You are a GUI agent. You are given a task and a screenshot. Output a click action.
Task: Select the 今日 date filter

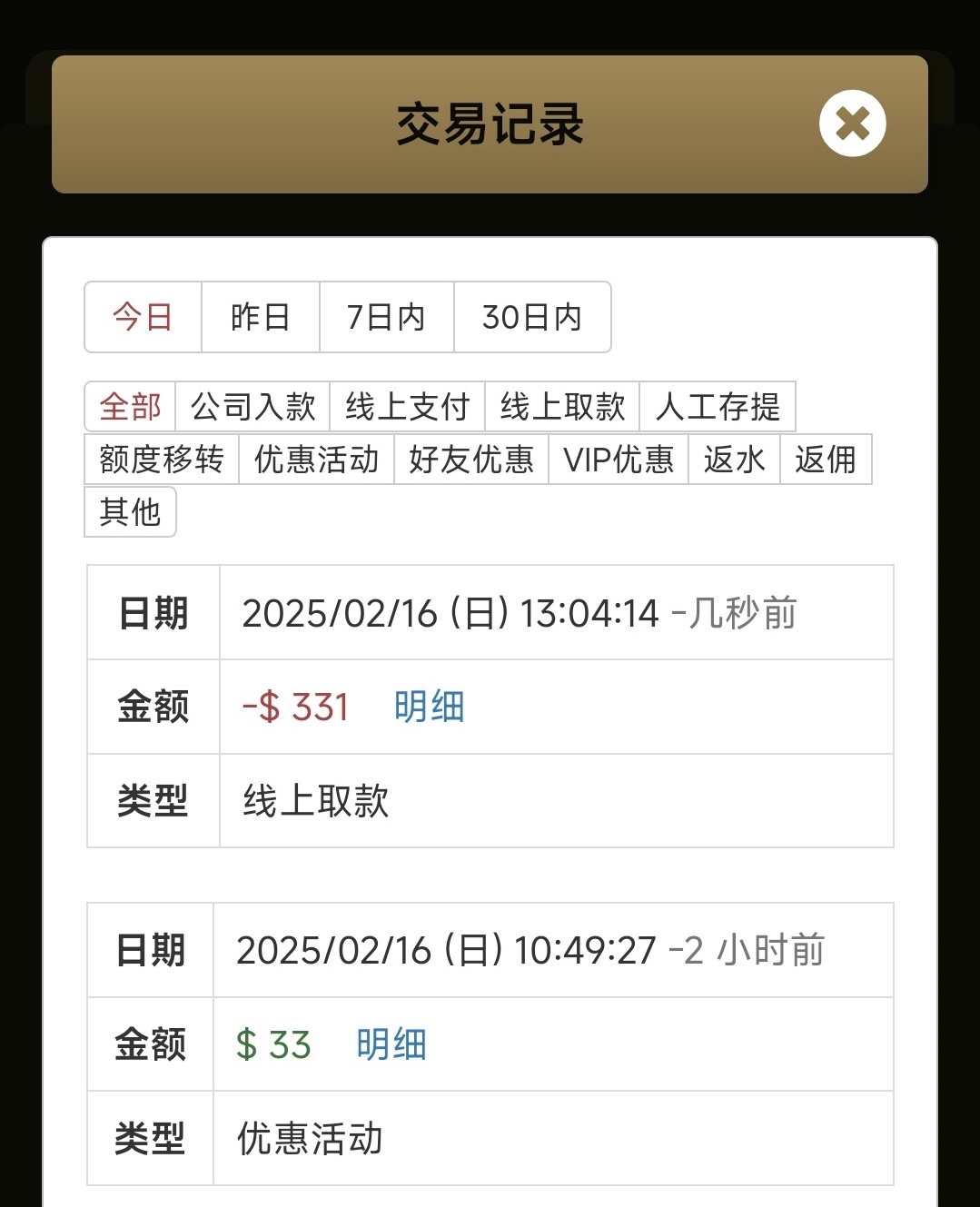click(143, 317)
